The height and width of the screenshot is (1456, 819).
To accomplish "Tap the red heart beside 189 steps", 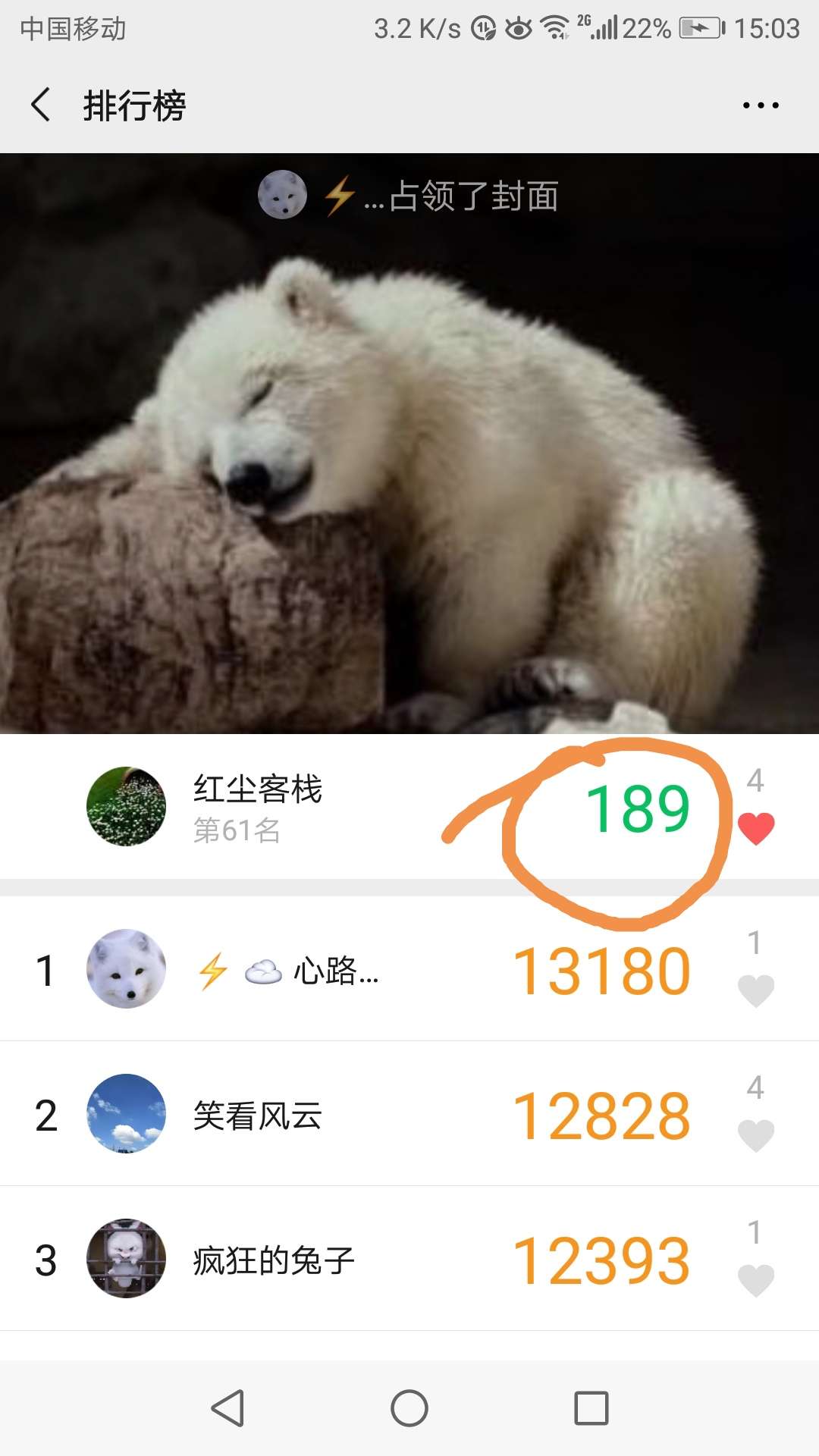I will 756,829.
